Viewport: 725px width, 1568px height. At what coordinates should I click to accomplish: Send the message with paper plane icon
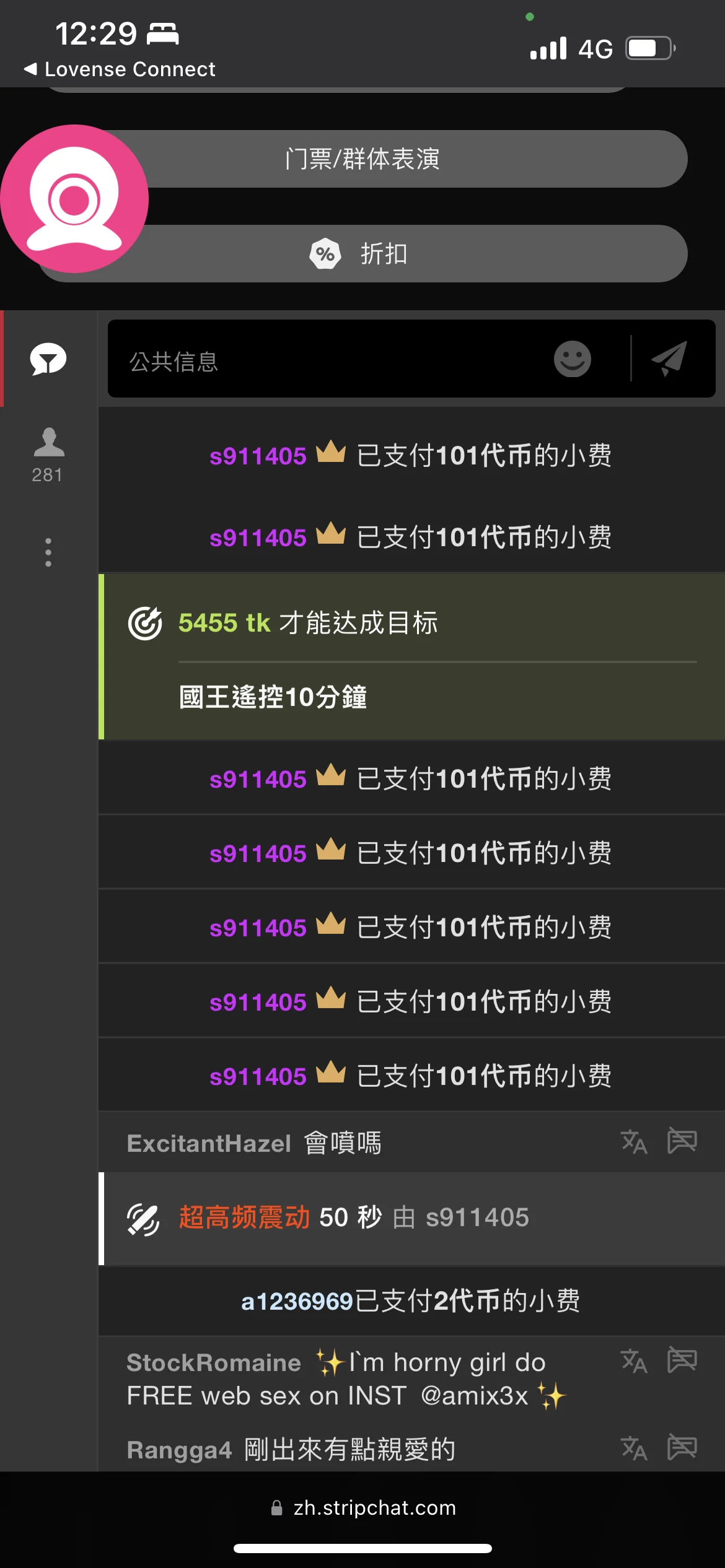(x=669, y=359)
